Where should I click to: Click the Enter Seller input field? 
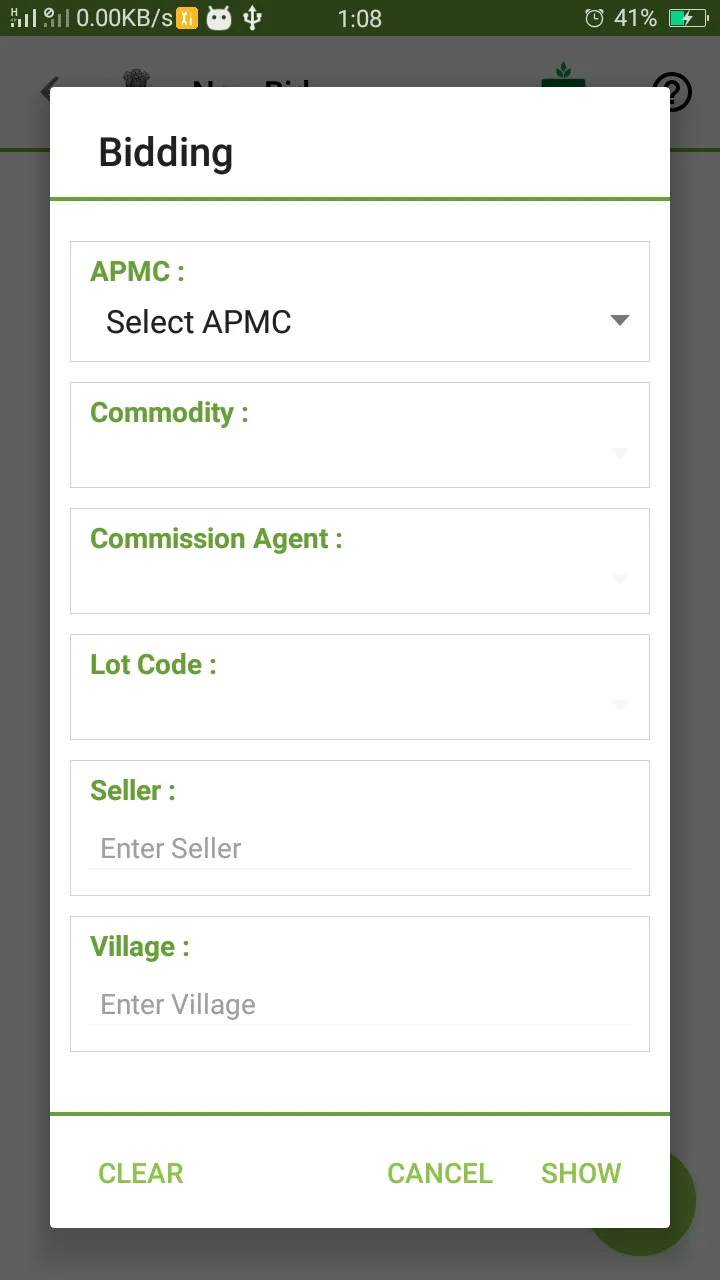(x=360, y=848)
